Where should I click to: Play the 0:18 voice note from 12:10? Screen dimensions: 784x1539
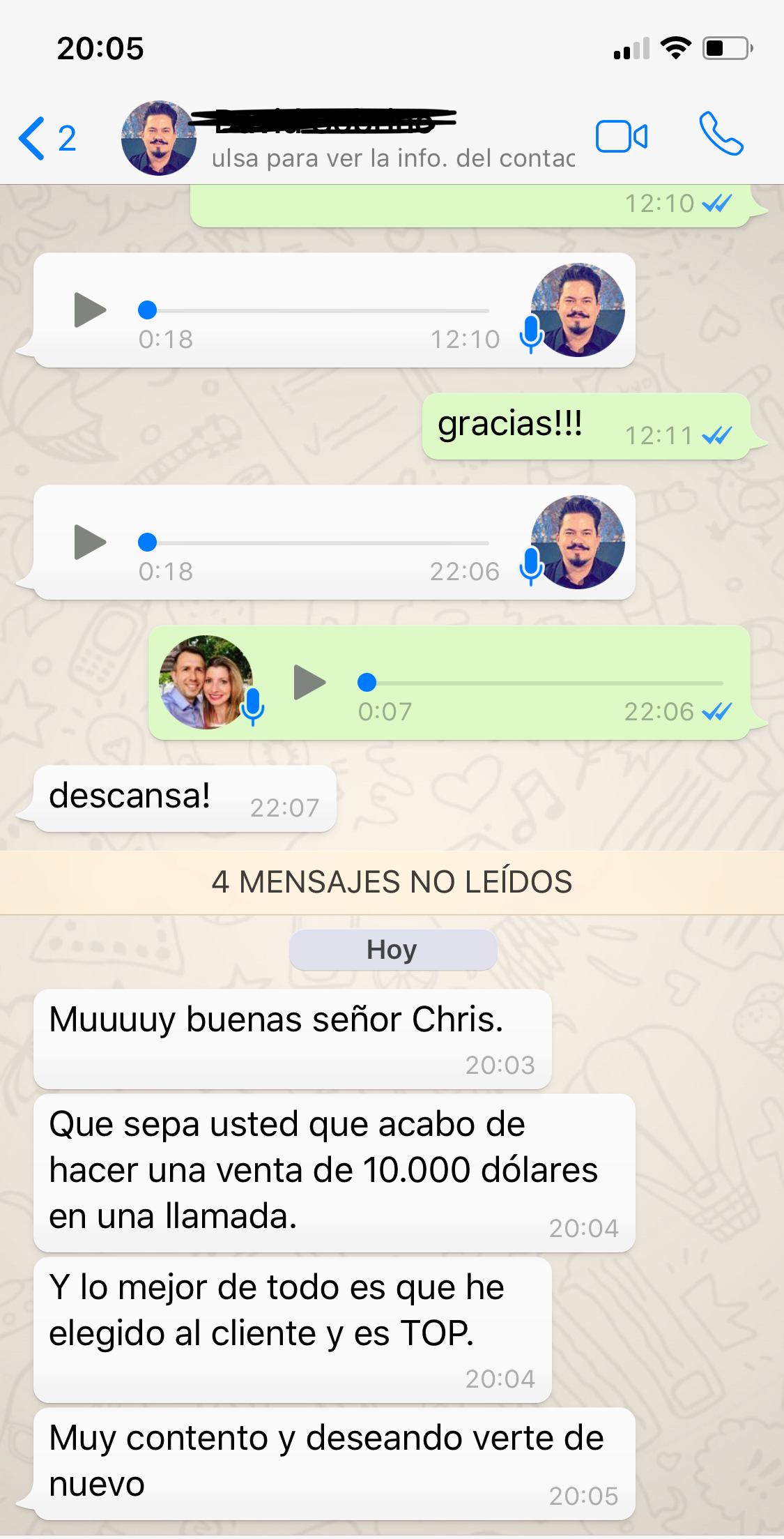(x=90, y=310)
